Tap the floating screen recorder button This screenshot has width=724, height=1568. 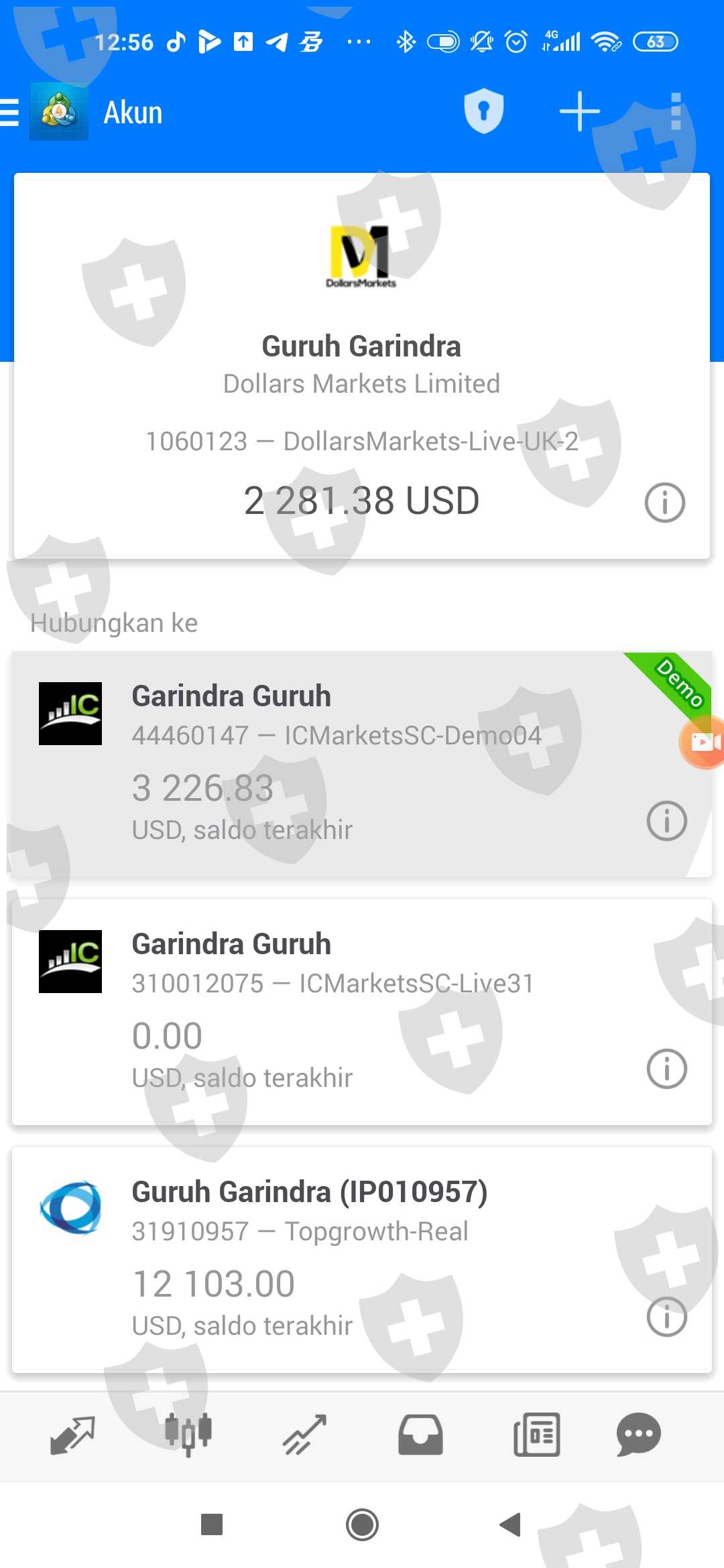(704, 742)
